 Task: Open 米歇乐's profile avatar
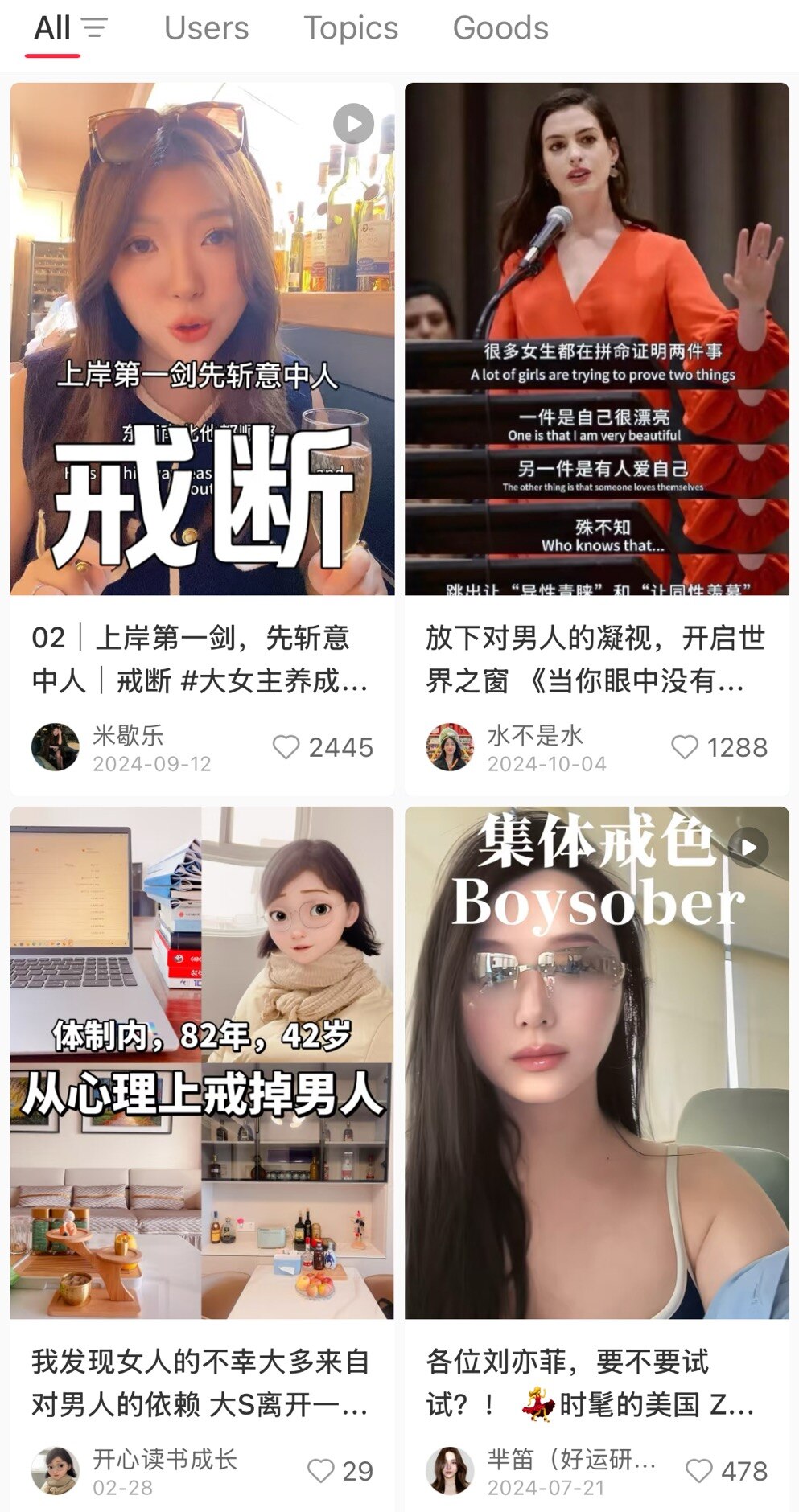pyautogui.click(x=56, y=747)
